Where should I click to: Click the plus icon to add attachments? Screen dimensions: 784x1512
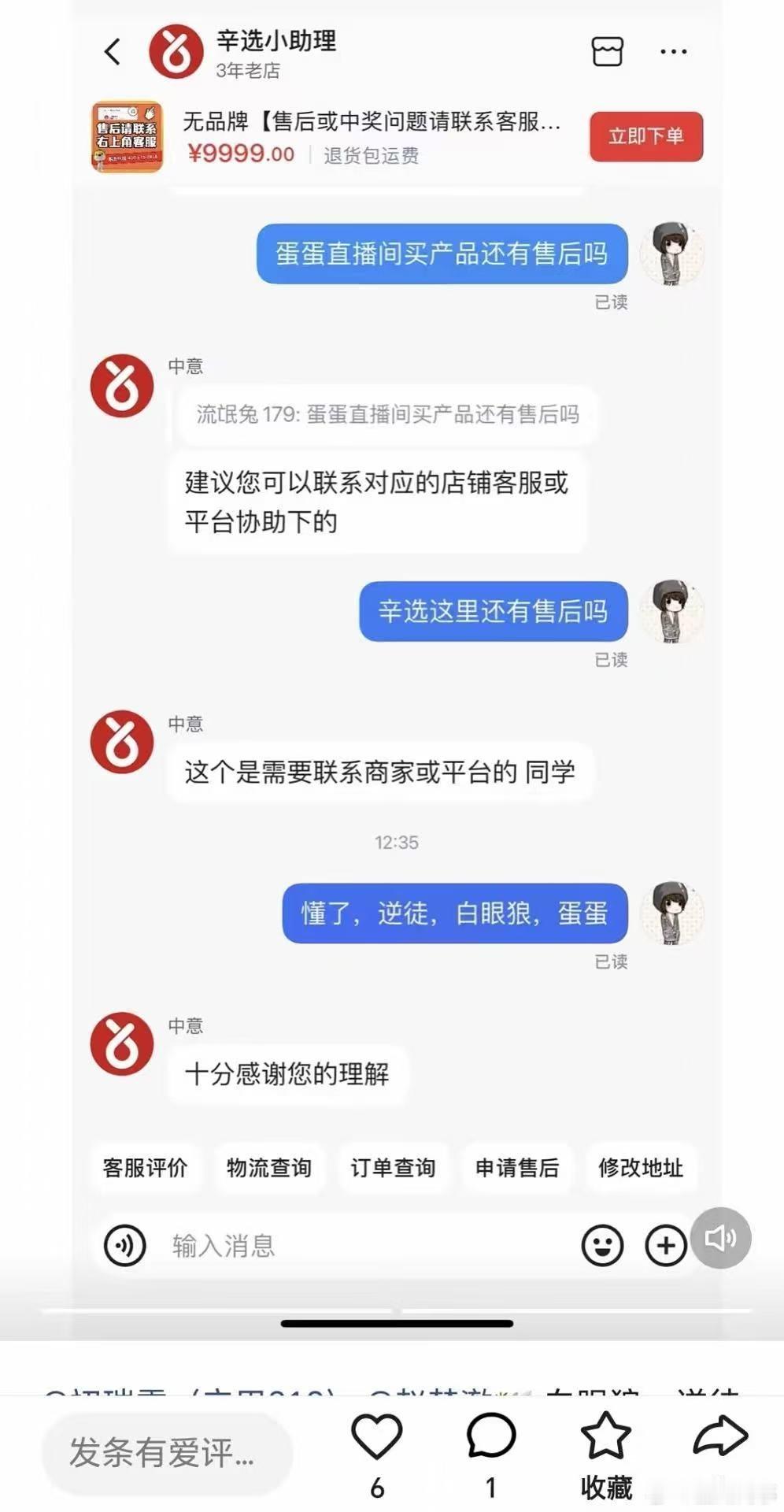click(x=666, y=1245)
